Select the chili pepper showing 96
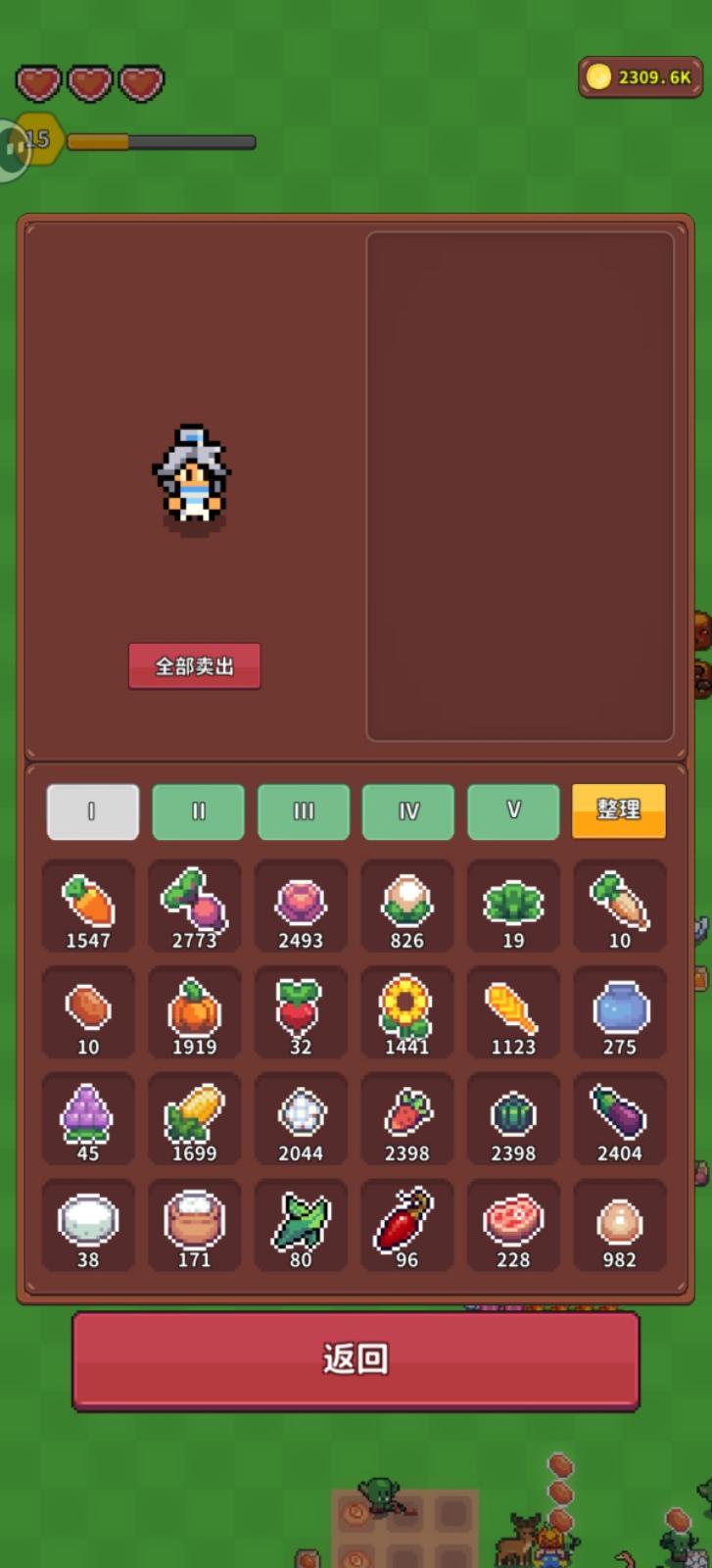The height and width of the screenshot is (1568, 712). pos(406,1225)
